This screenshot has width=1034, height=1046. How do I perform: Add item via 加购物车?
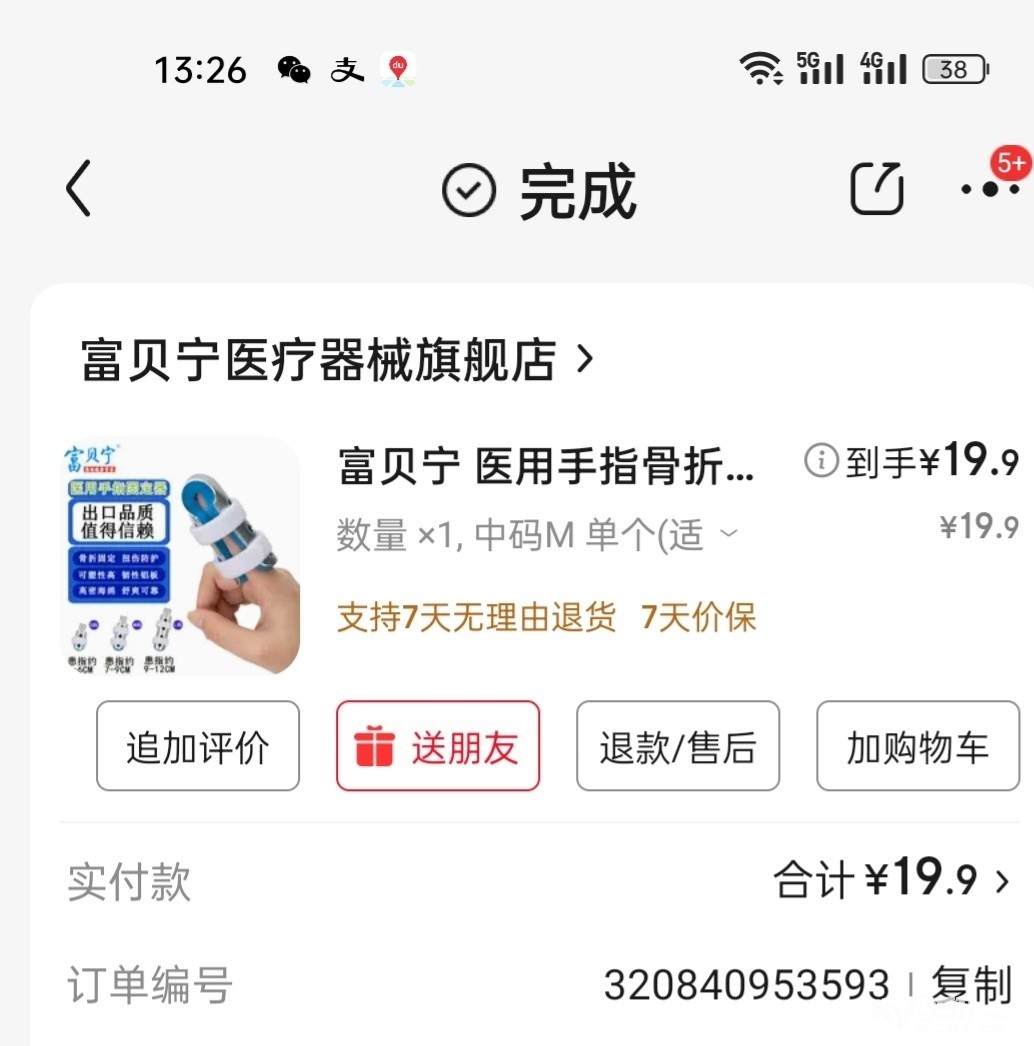[x=917, y=746]
